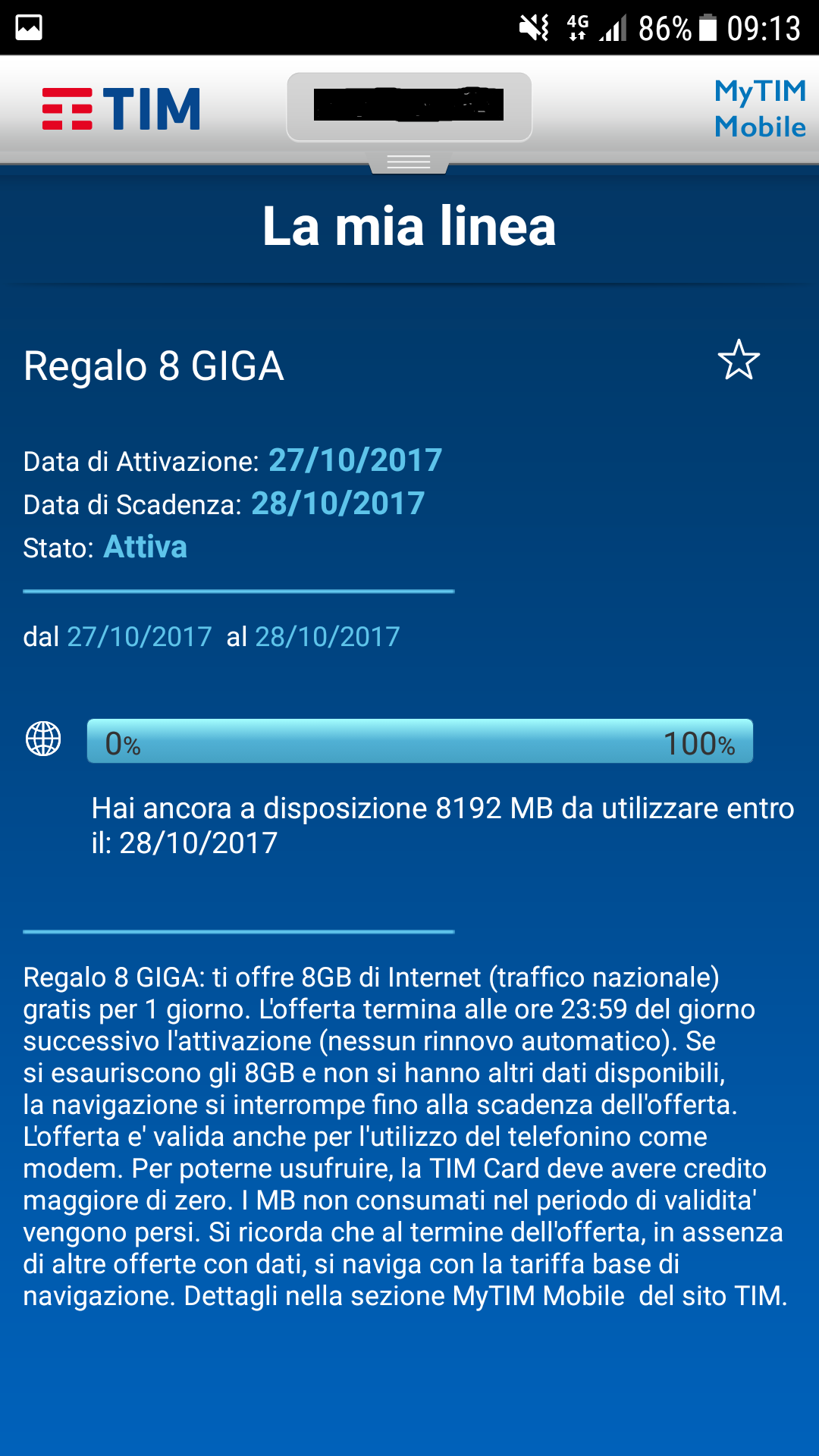
Task: Open the MyTIM Mobile section
Action: [759, 108]
